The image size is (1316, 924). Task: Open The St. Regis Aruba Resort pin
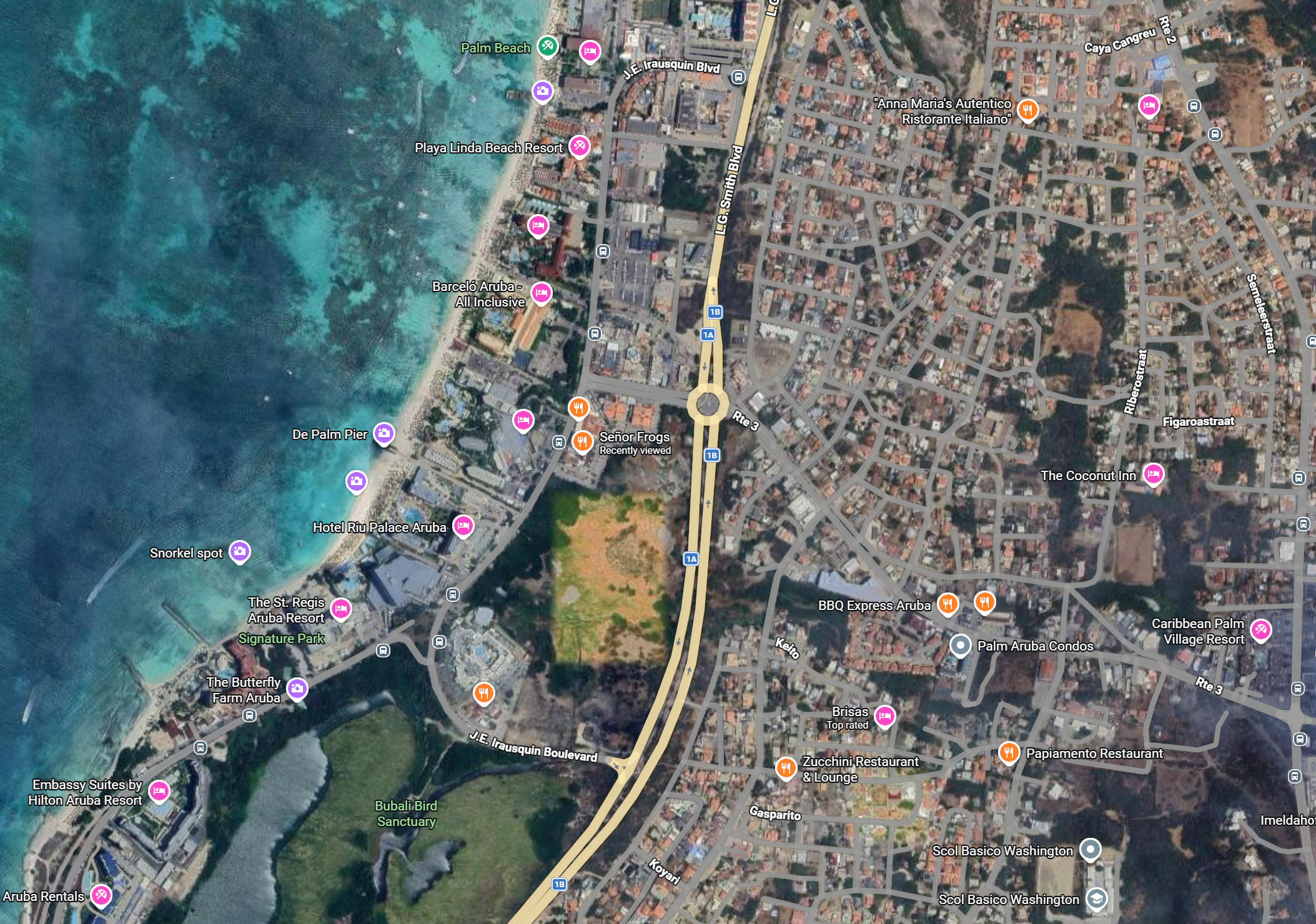(340, 608)
